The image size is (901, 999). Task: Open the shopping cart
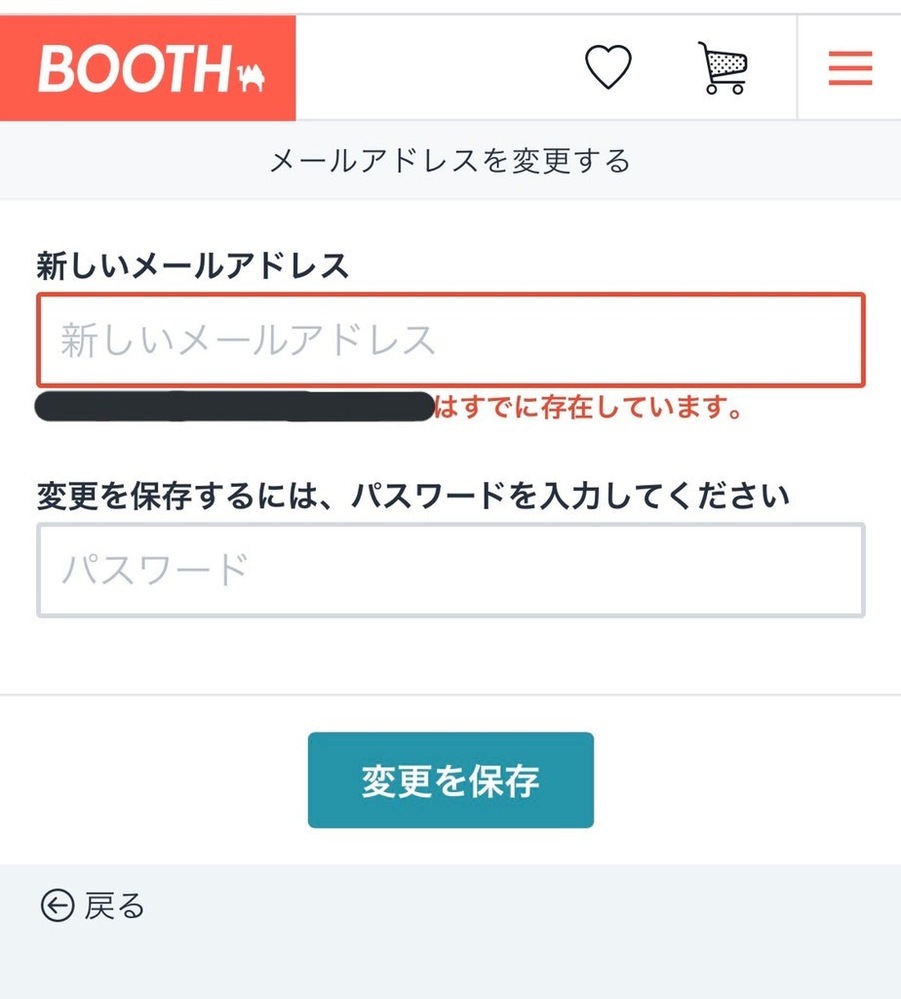[723, 68]
